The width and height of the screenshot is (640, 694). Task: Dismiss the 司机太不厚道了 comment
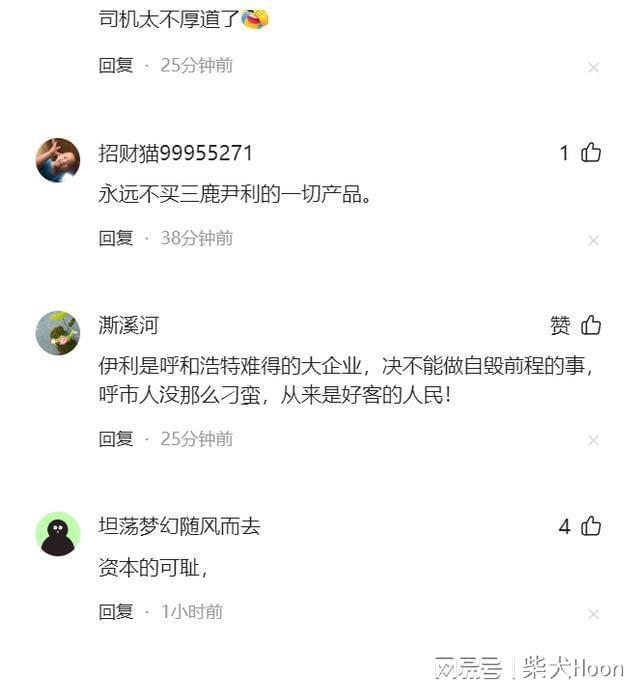(x=593, y=68)
